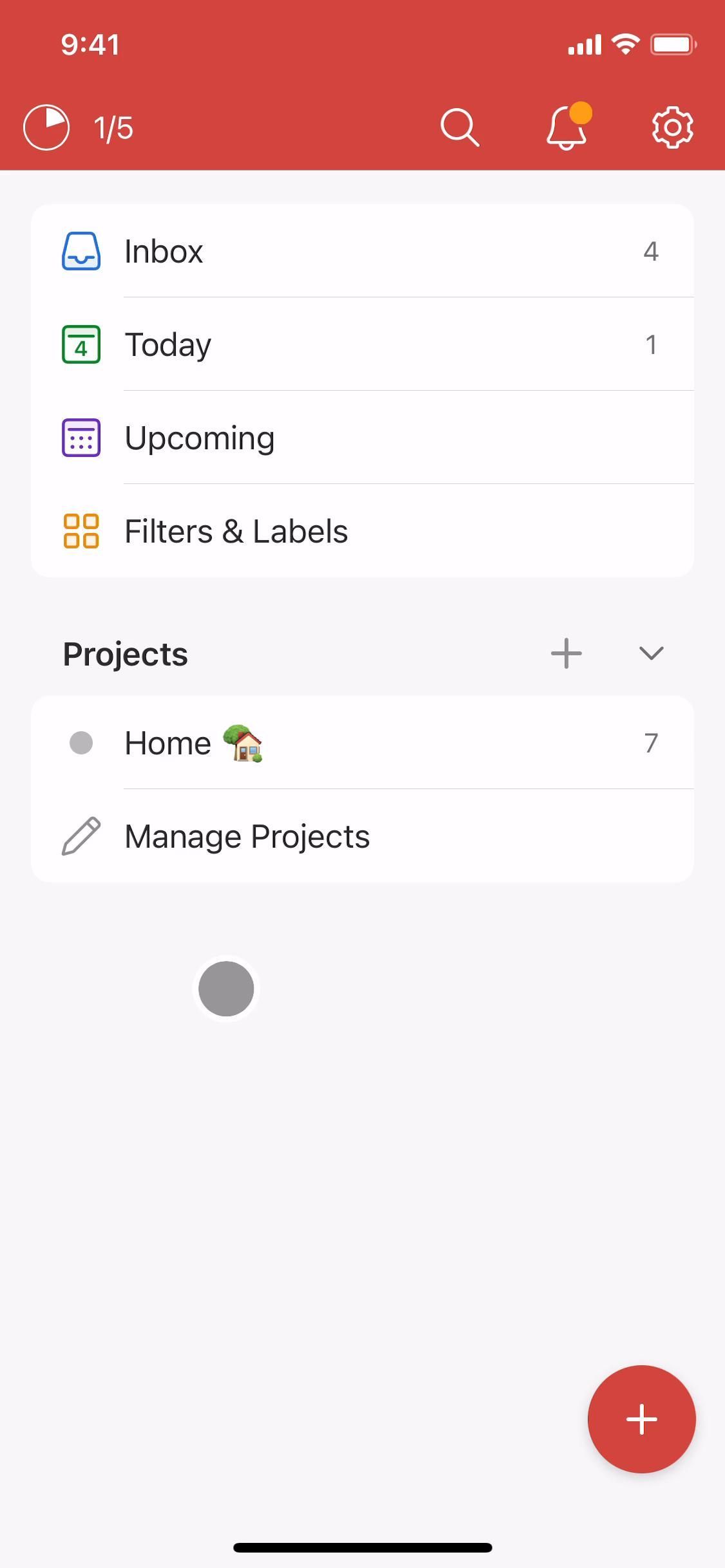Open the notifications bell
The height and width of the screenshot is (1568, 725).
(567, 127)
